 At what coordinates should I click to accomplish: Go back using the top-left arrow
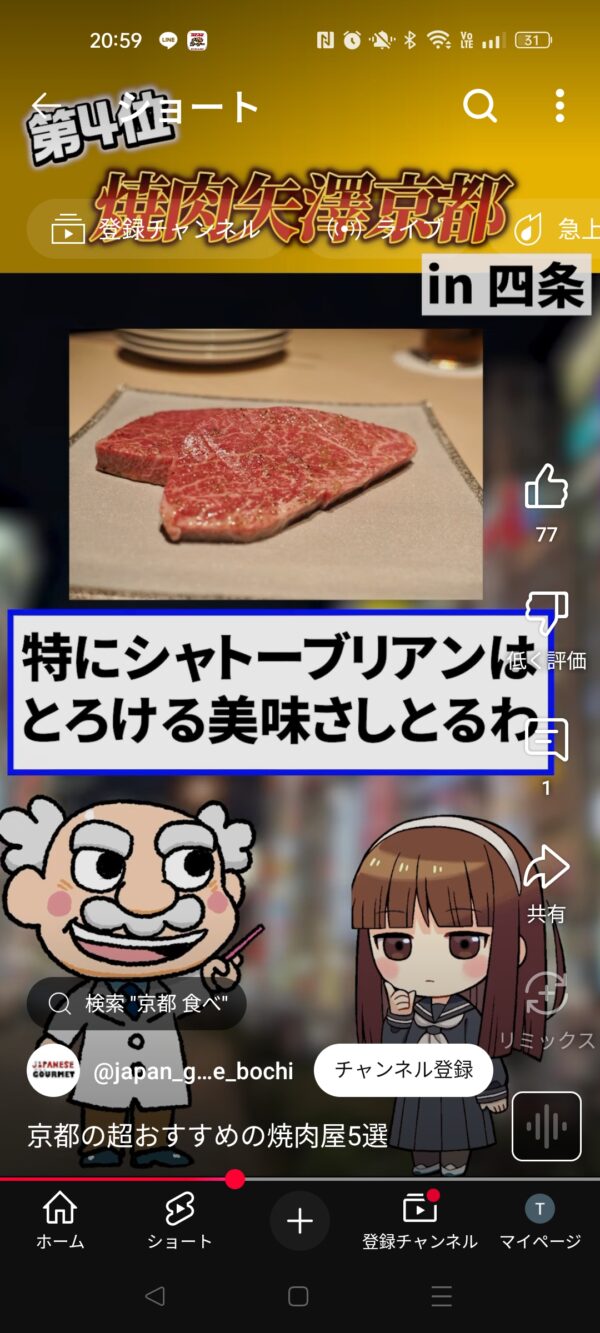[42, 104]
